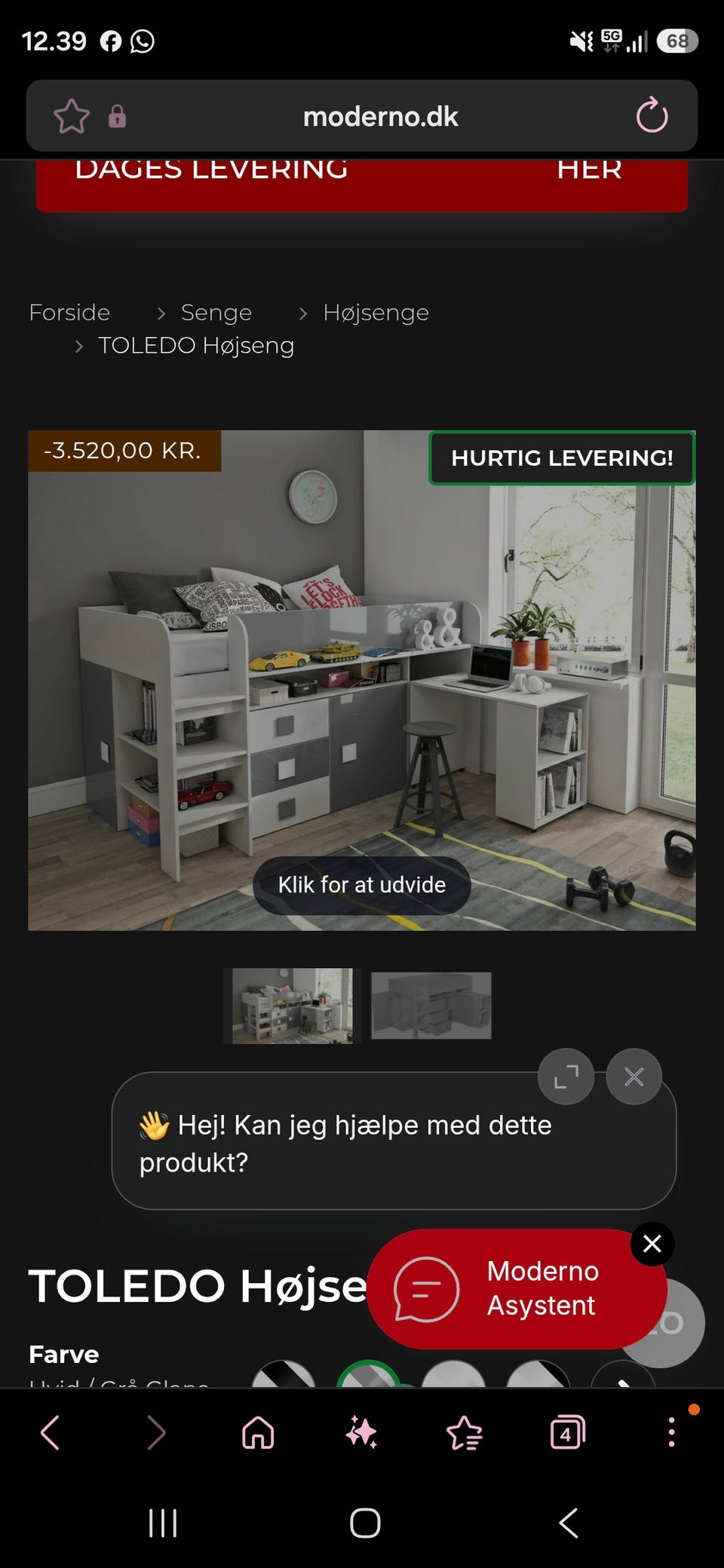Reload the page using the refresh icon
Image resolution: width=724 pixels, height=1568 pixels.
(x=652, y=115)
